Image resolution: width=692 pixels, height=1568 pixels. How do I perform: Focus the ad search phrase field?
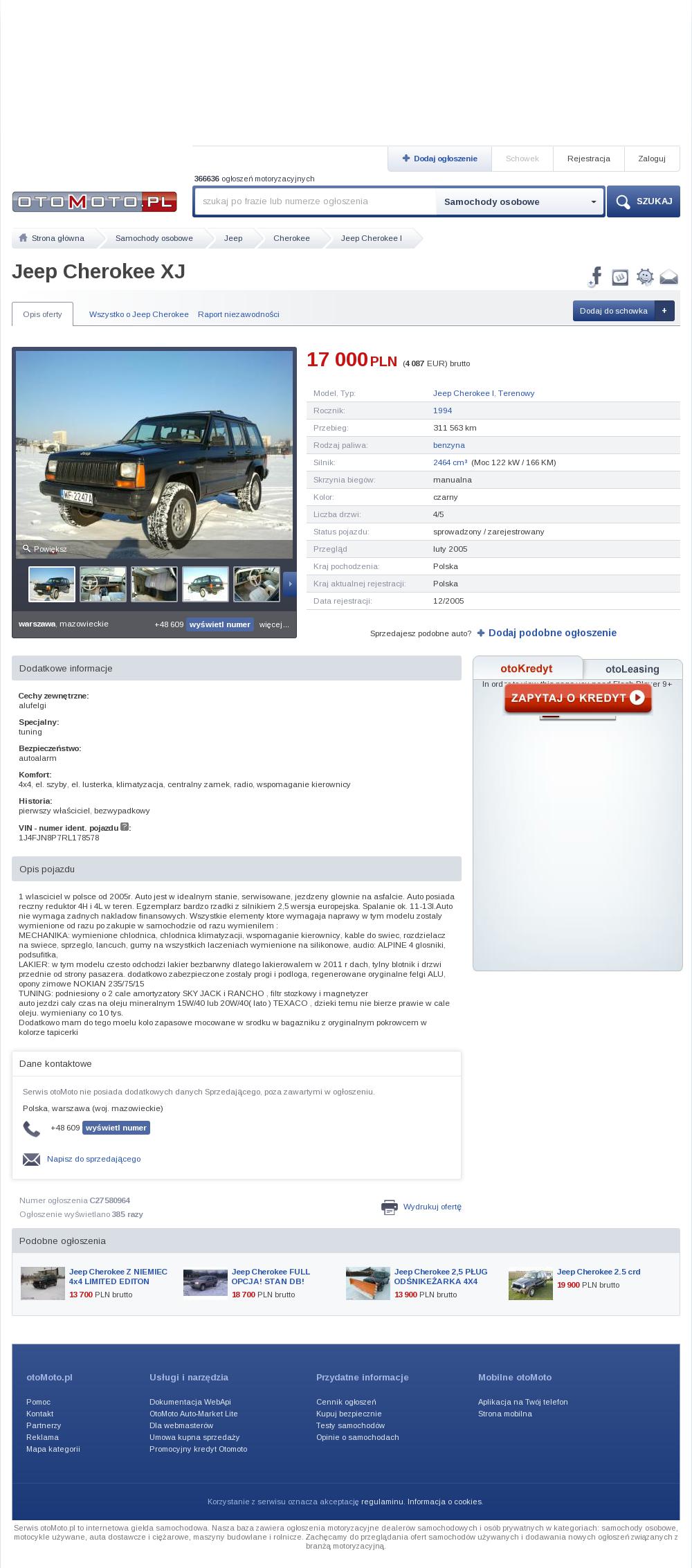coord(316,201)
